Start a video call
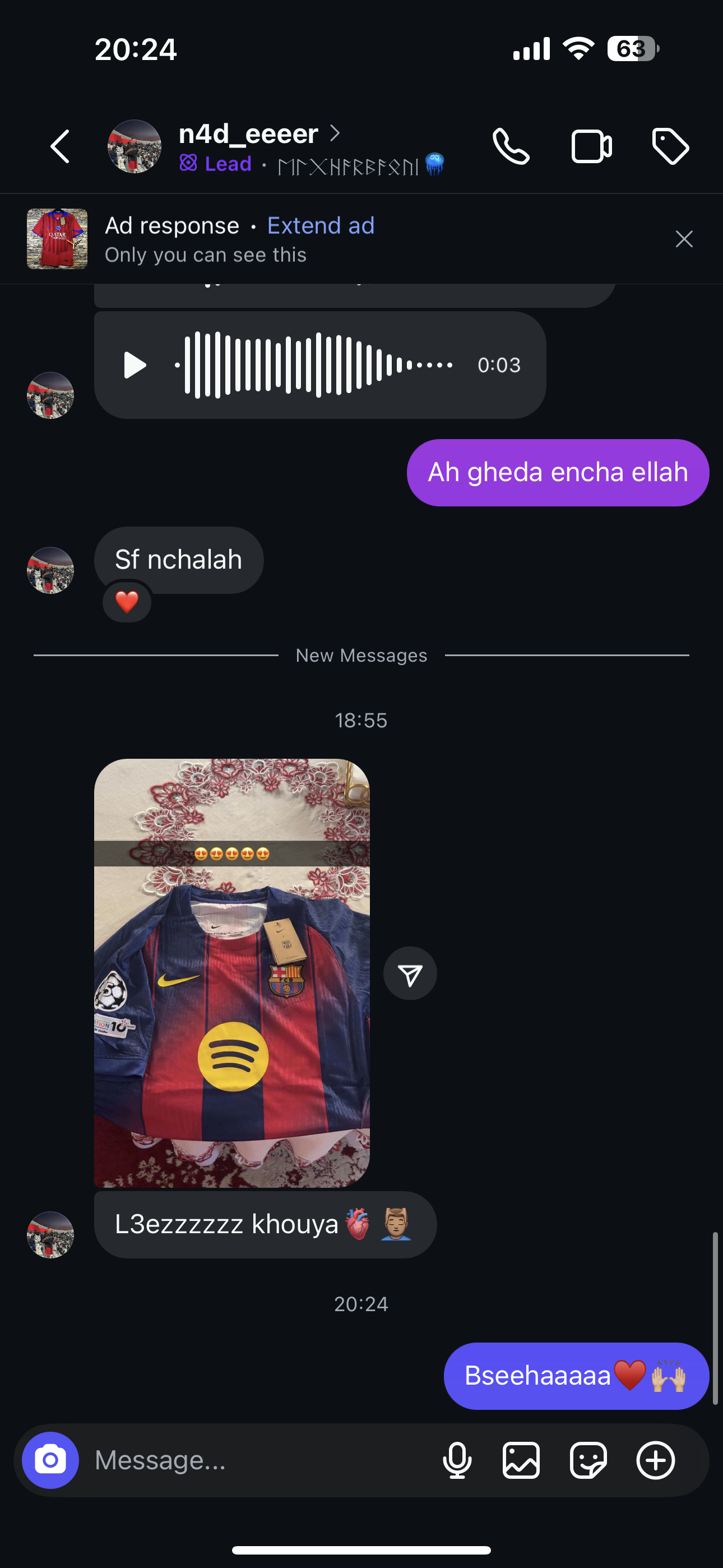Image resolution: width=723 pixels, height=1568 pixels. coord(591,147)
